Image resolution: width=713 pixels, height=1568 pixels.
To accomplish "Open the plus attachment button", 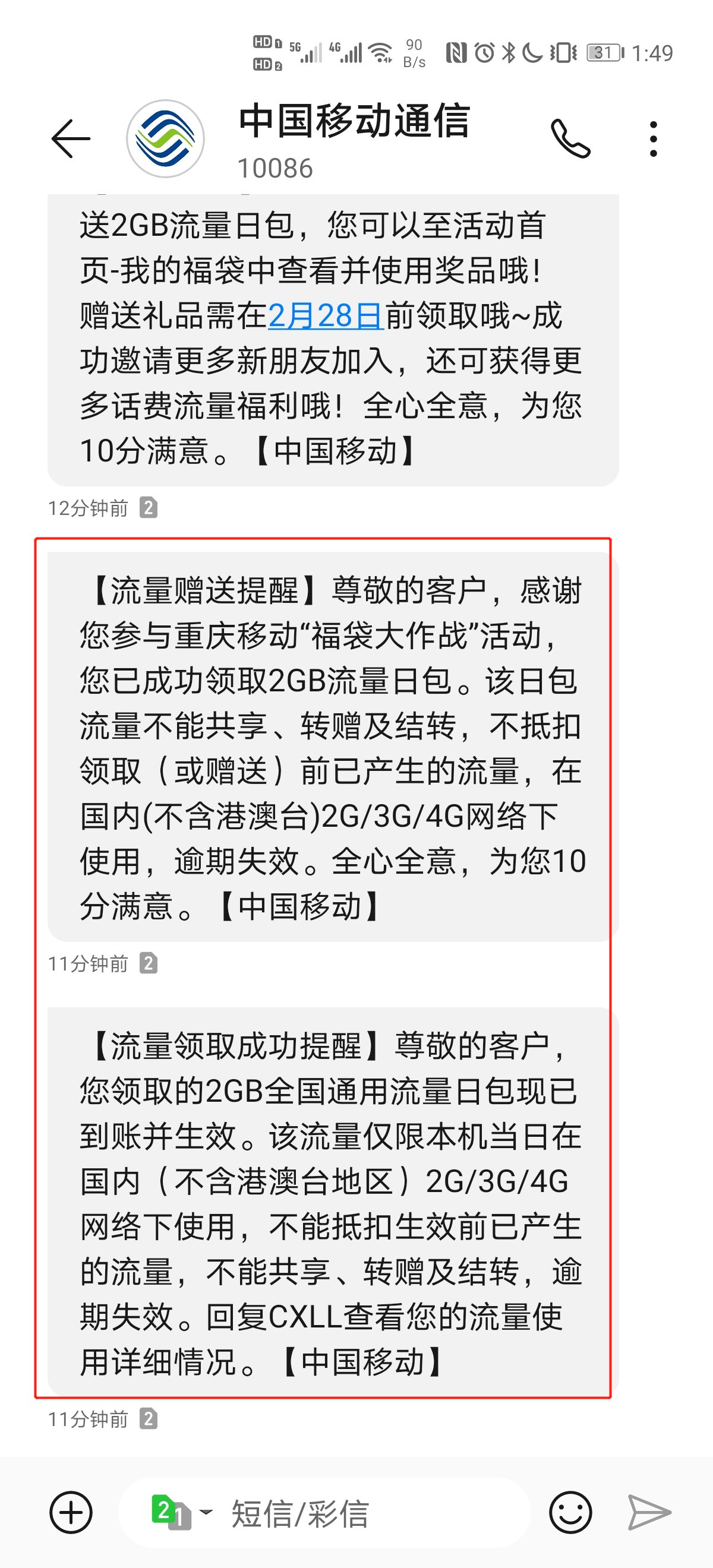I will click(71, 1513).
